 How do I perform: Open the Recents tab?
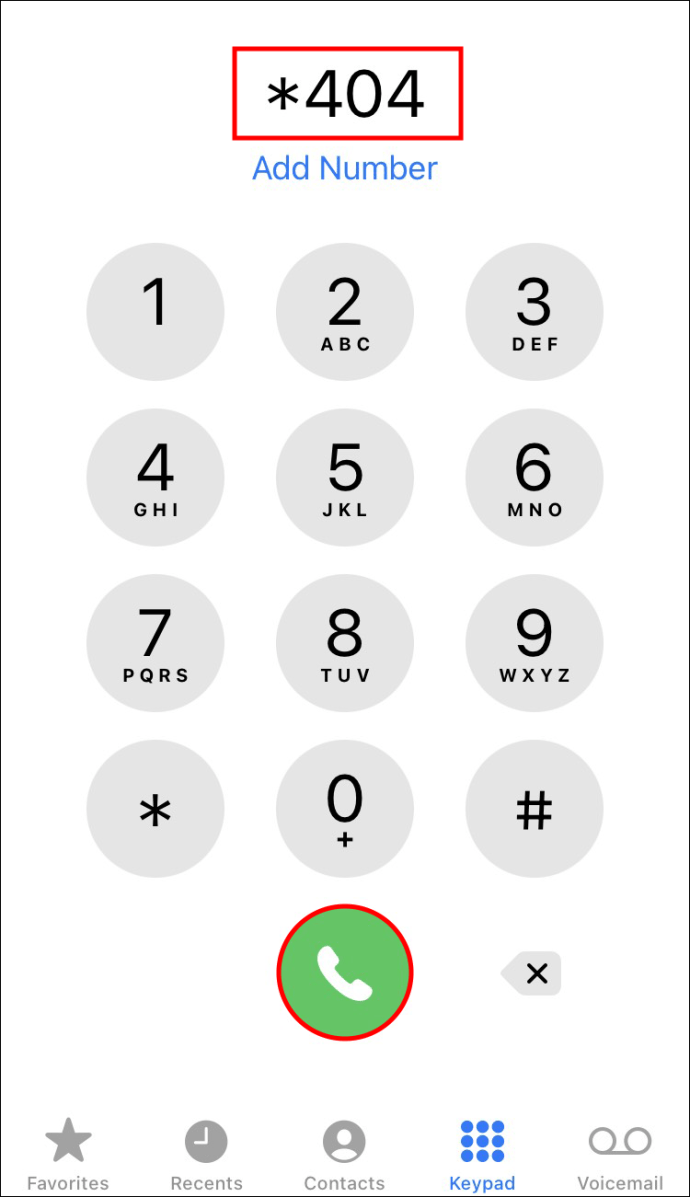(x=206, y=1155)
